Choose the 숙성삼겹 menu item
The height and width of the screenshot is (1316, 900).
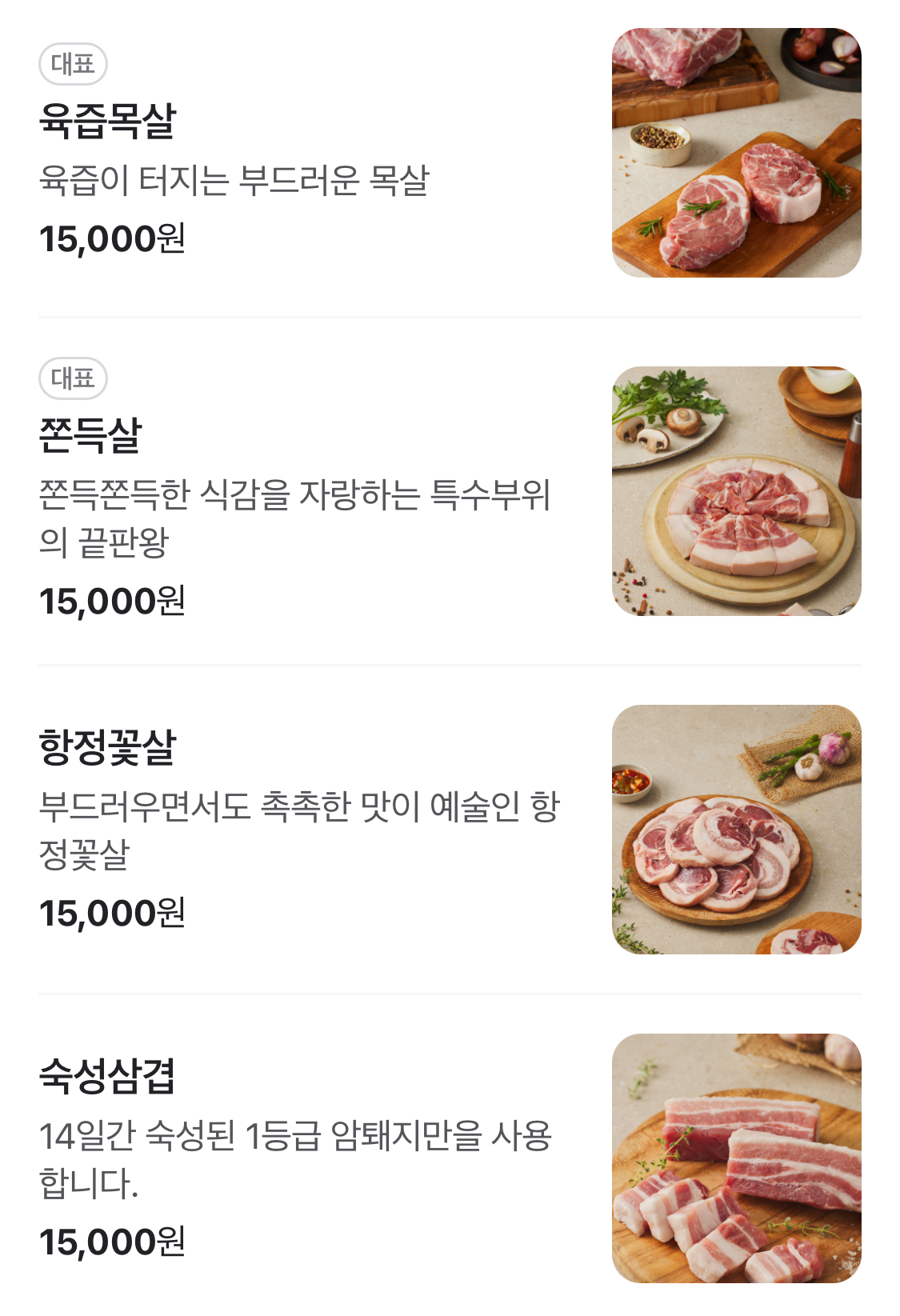pyautogui.click(x=107, y=1076)
